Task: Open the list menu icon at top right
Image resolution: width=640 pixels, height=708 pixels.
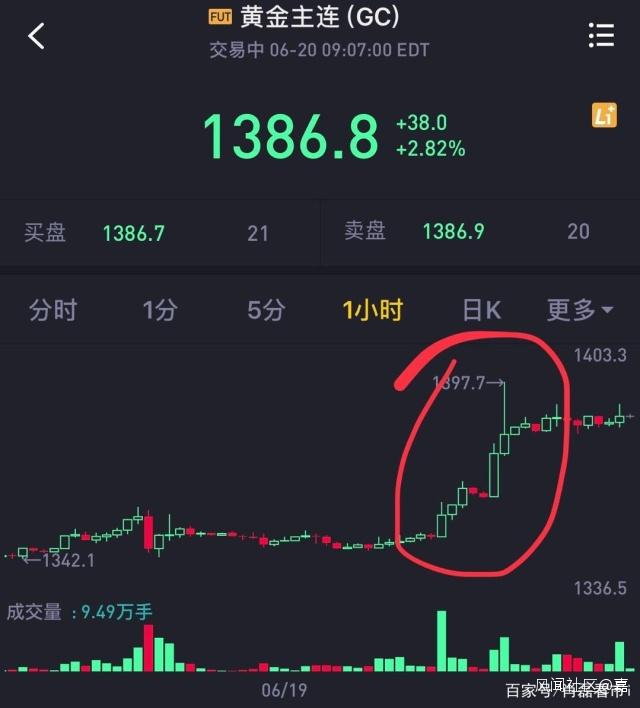Action: point(601,36)
